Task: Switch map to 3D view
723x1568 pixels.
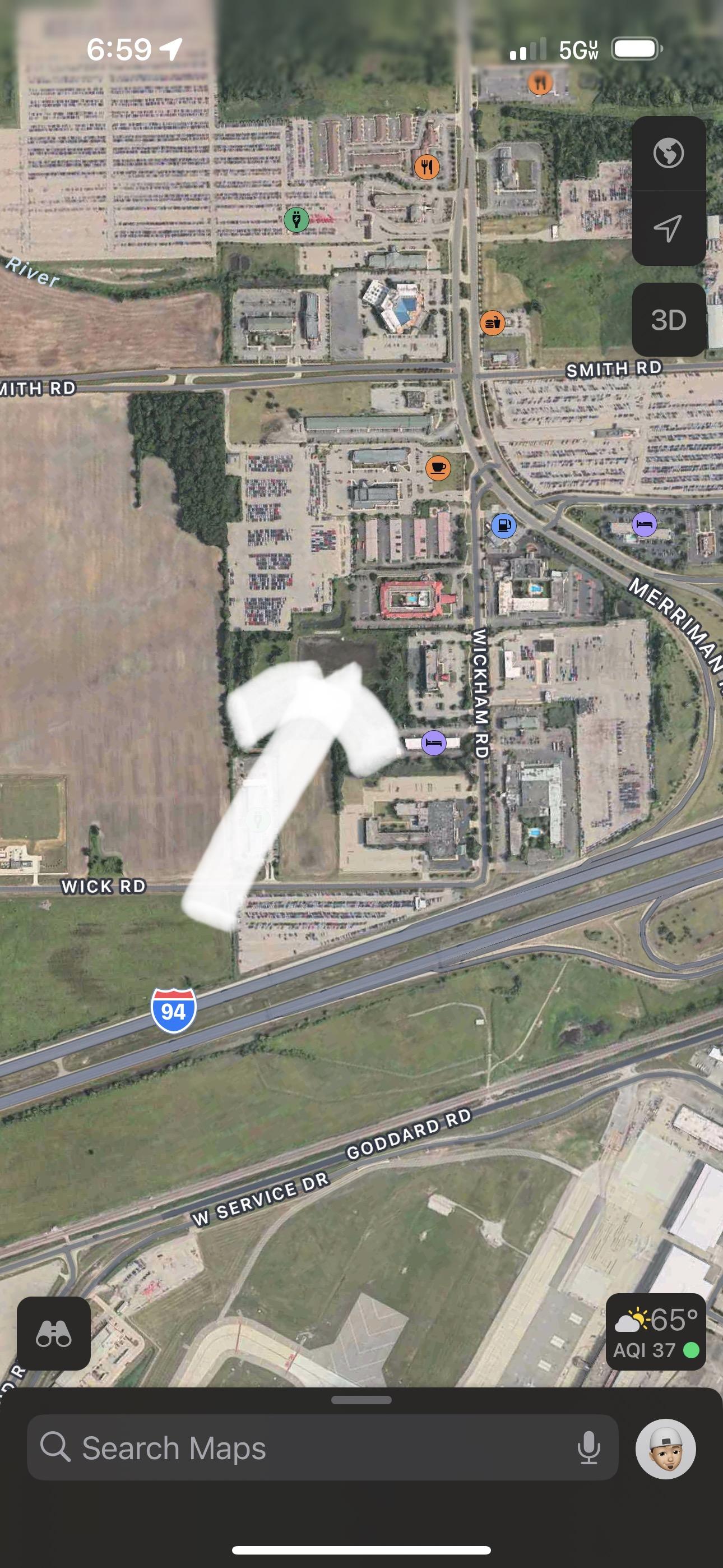Action: (668, 320)
